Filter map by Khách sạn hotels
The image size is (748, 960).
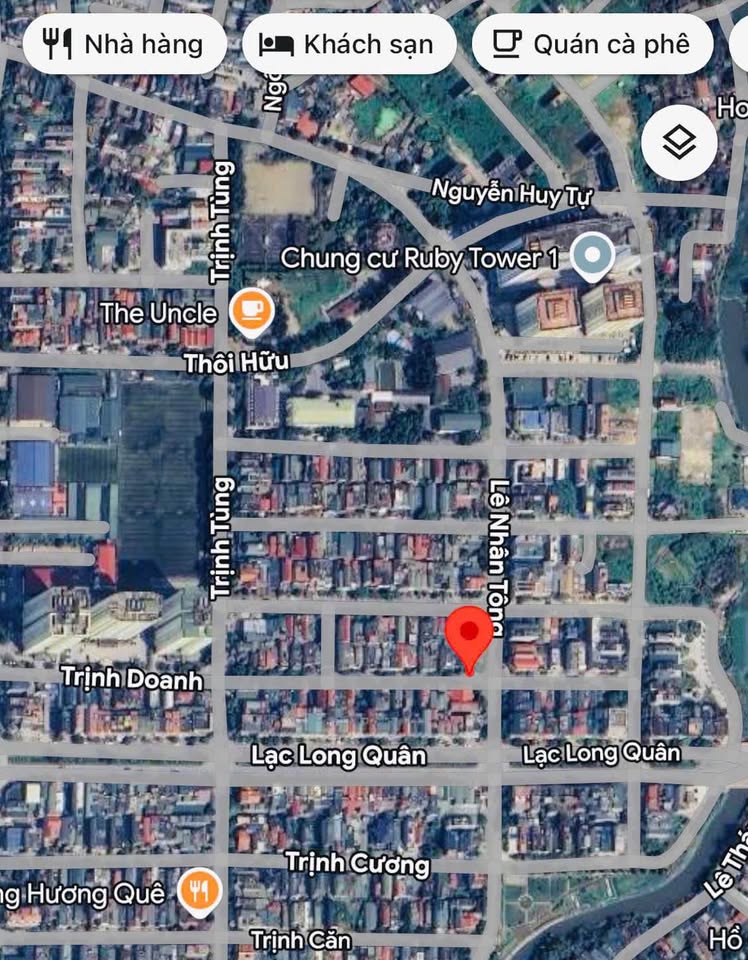348,44
